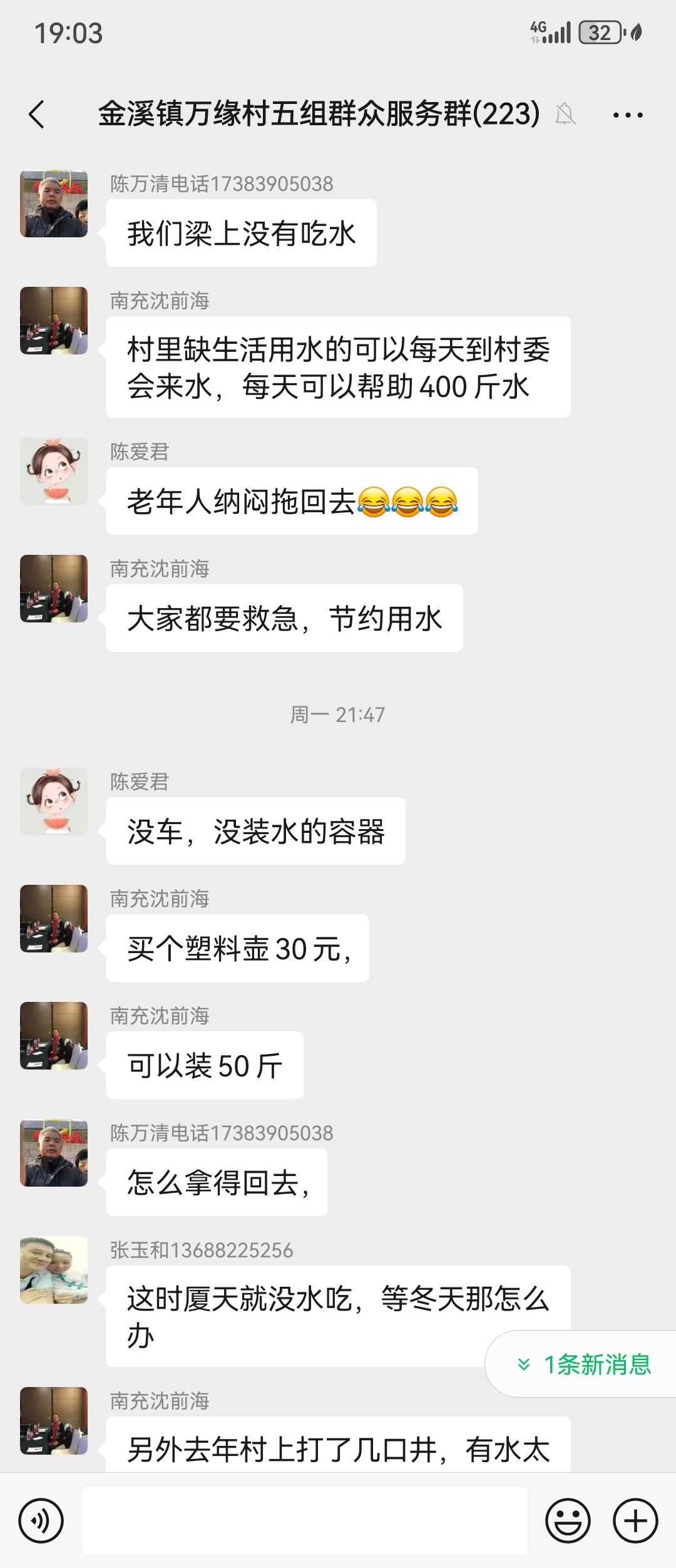The height and width of the screenshot is (1568, 676).
Task: Open avatar beside 可以装50斤 message
Action: click(x=54, y=1036)
